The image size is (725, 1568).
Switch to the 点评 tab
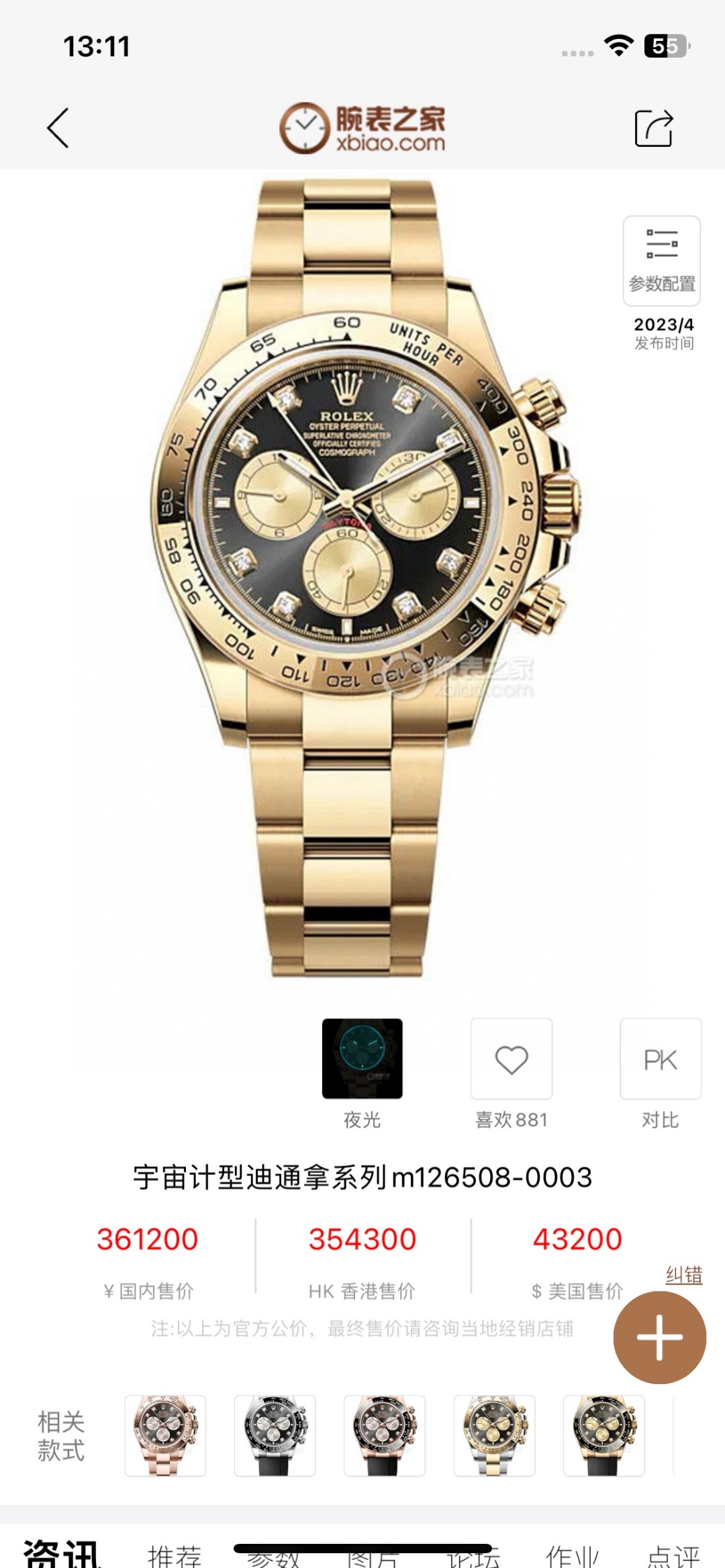(673, 1555)
